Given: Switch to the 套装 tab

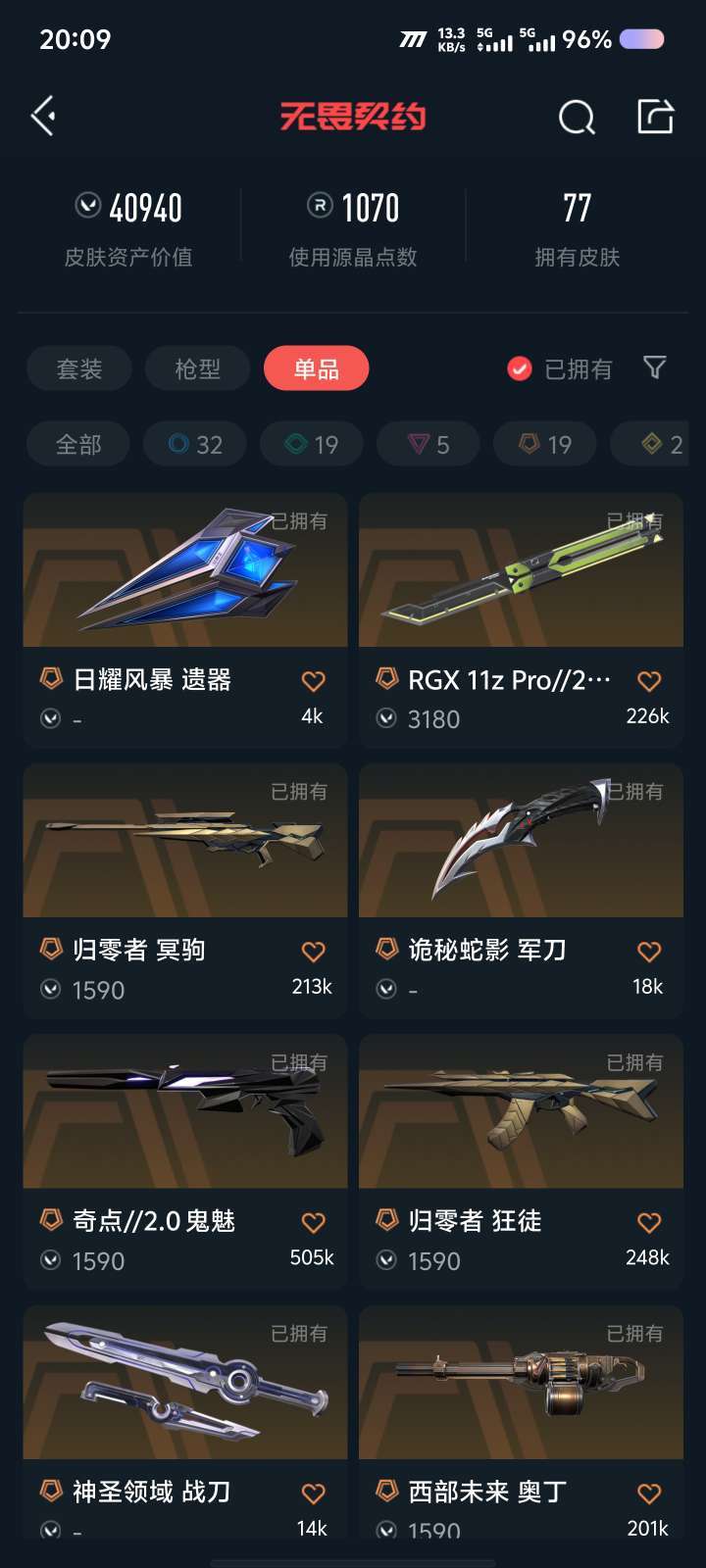Looking at the screenshot, I should tap(79, 368).
